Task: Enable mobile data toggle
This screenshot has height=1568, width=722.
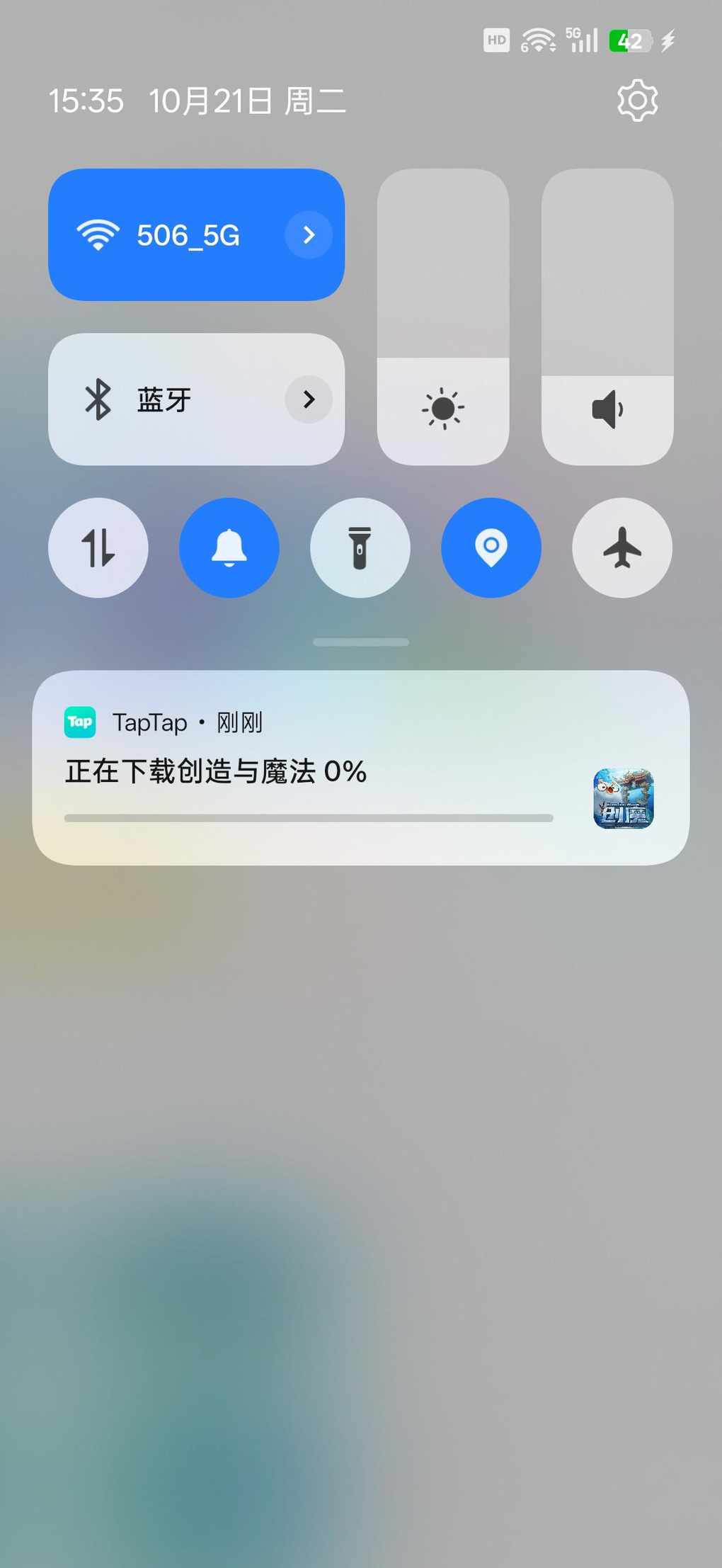Action: [x=98, y=547]
